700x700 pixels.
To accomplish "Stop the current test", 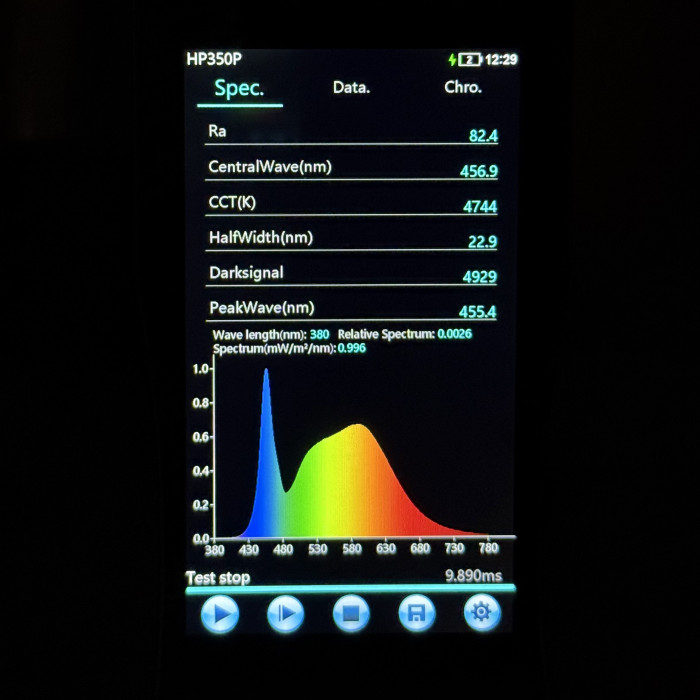I will pos(351,614).
